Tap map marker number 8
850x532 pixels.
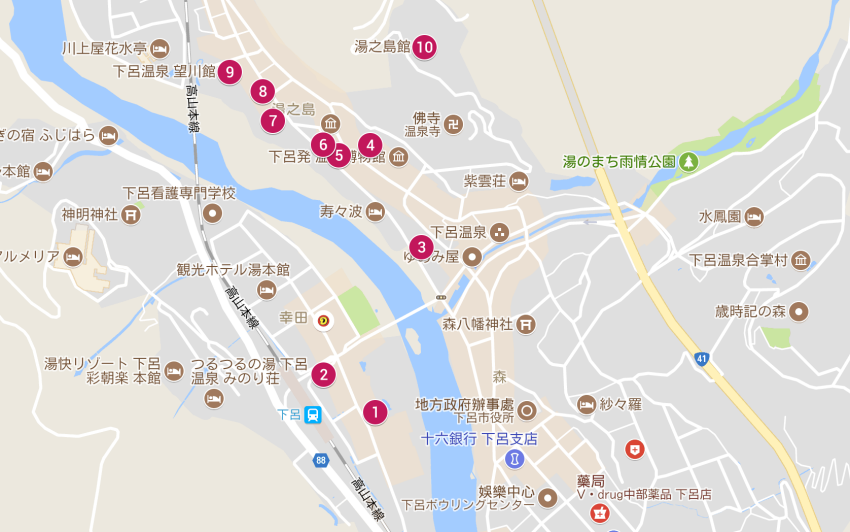[262, 92]
